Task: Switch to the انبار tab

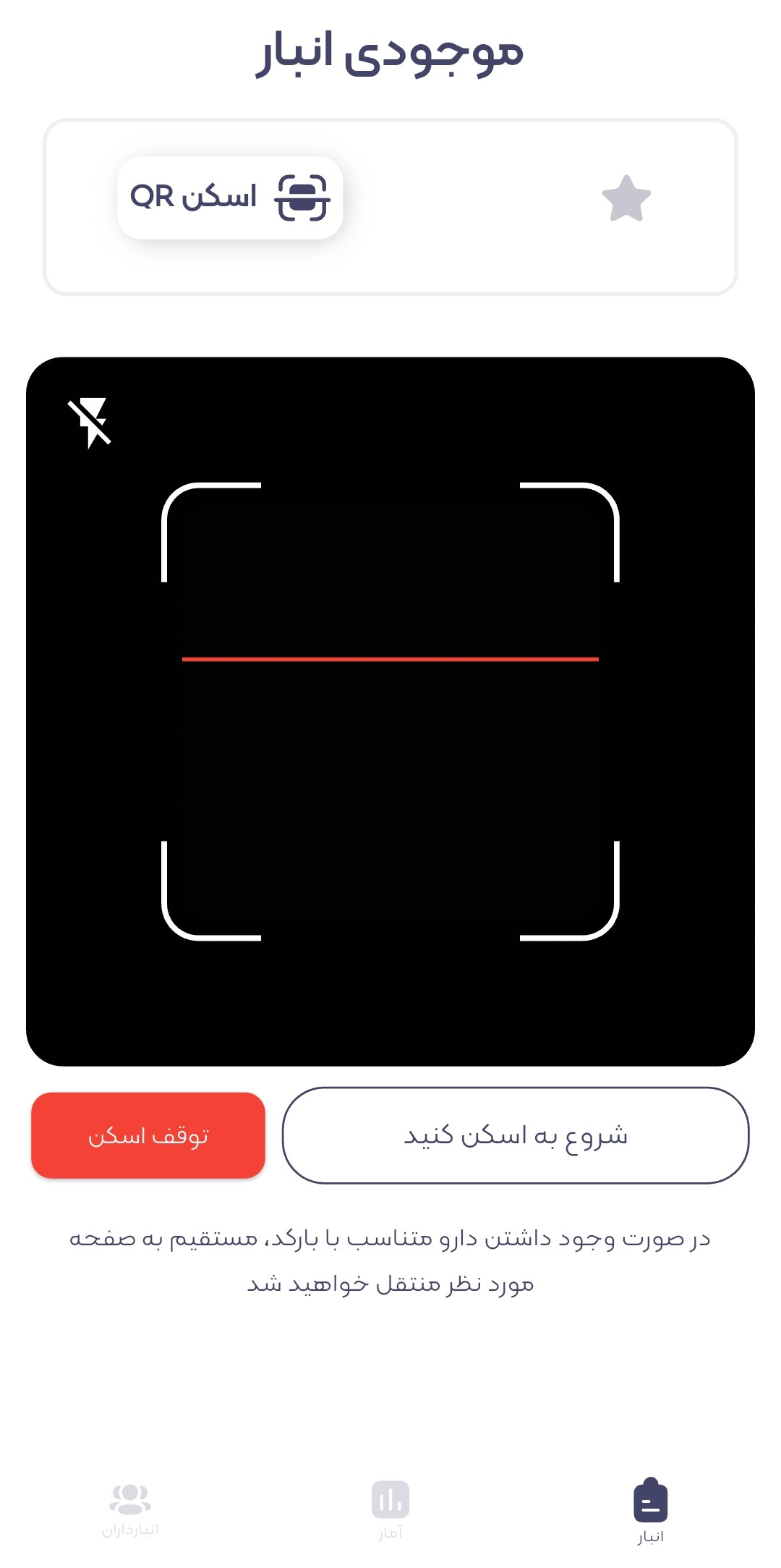Action: click(x=650, y=1509)
